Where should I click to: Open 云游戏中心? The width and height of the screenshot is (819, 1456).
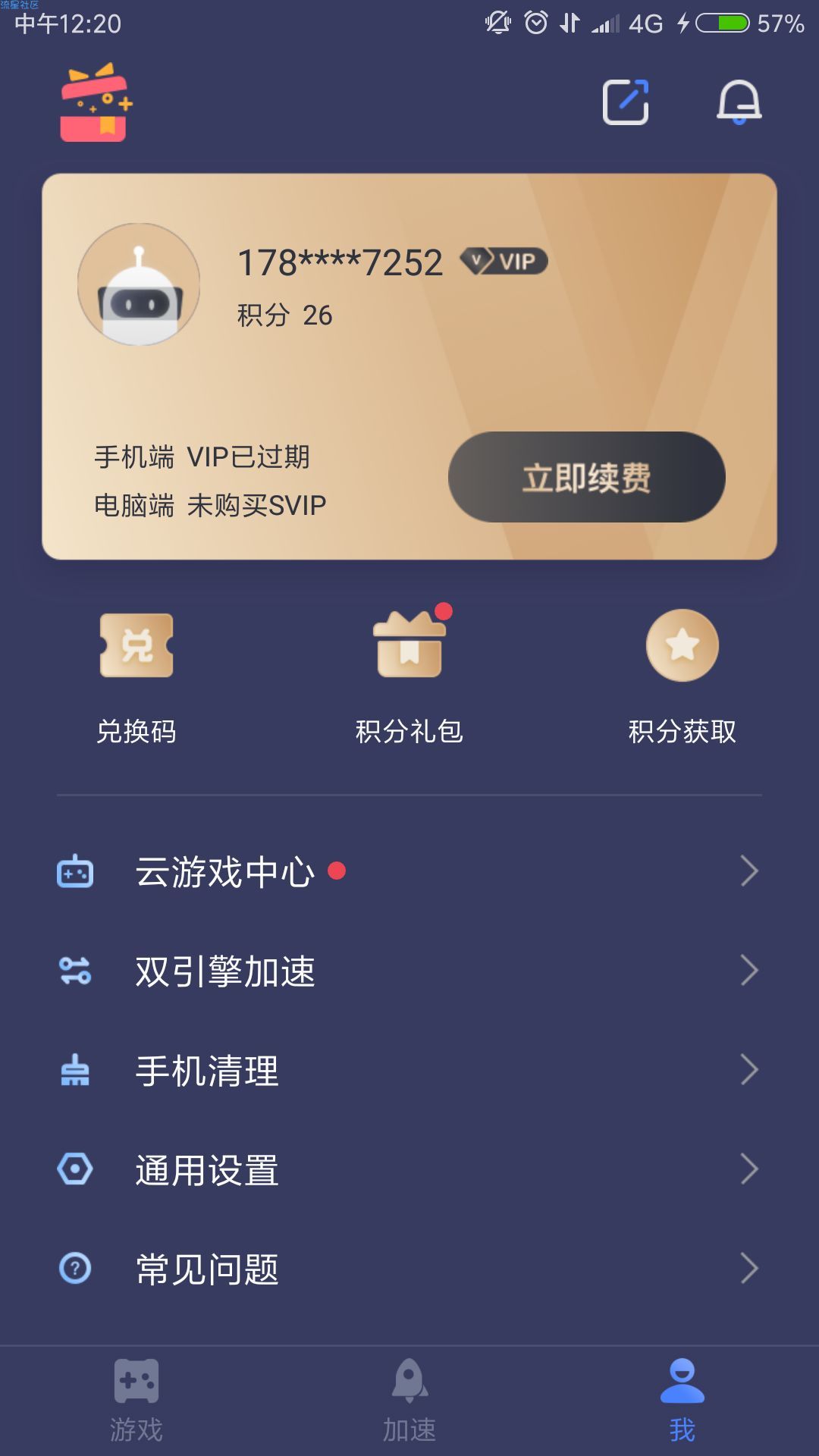pyautogui.click(x=409, y=871)
